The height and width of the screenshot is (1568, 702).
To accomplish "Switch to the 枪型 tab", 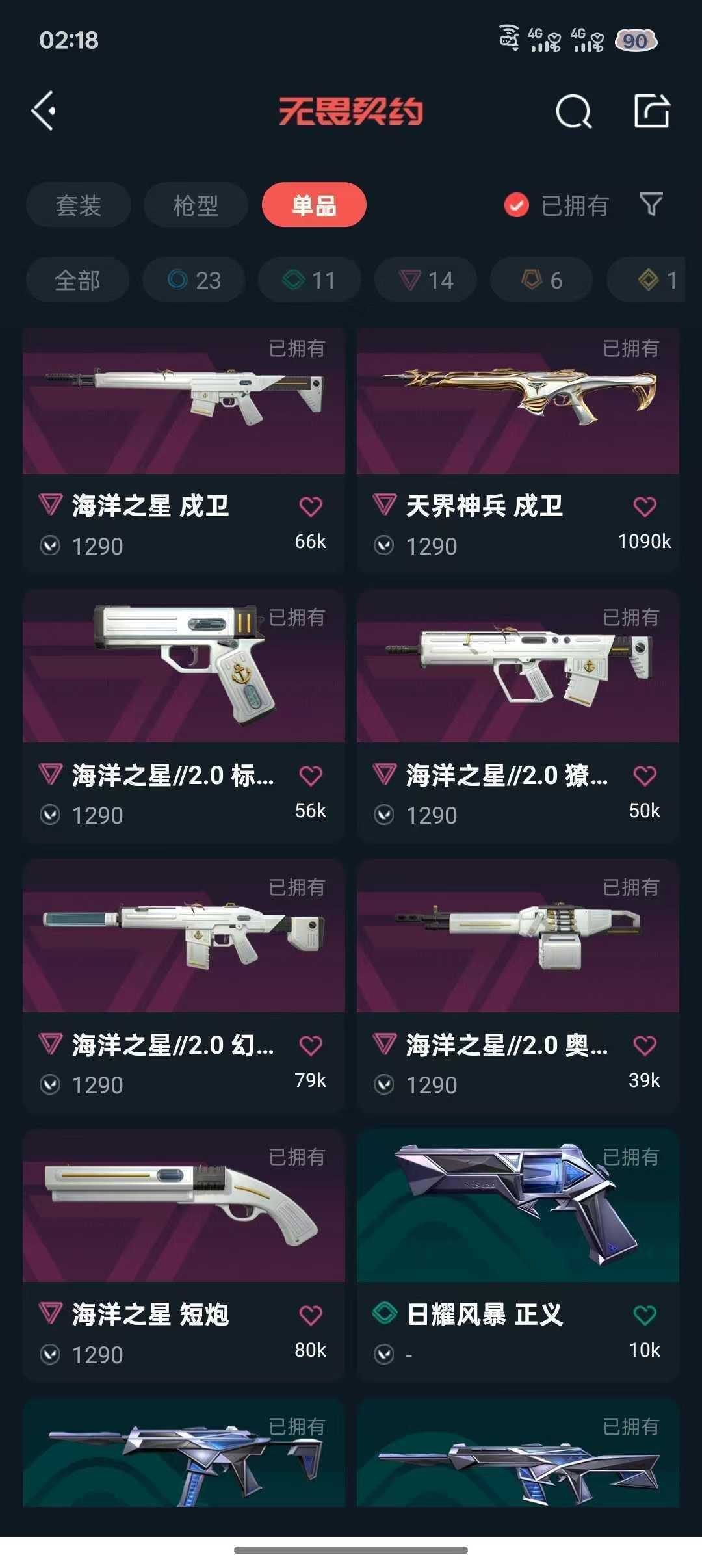I will (195, 205).
